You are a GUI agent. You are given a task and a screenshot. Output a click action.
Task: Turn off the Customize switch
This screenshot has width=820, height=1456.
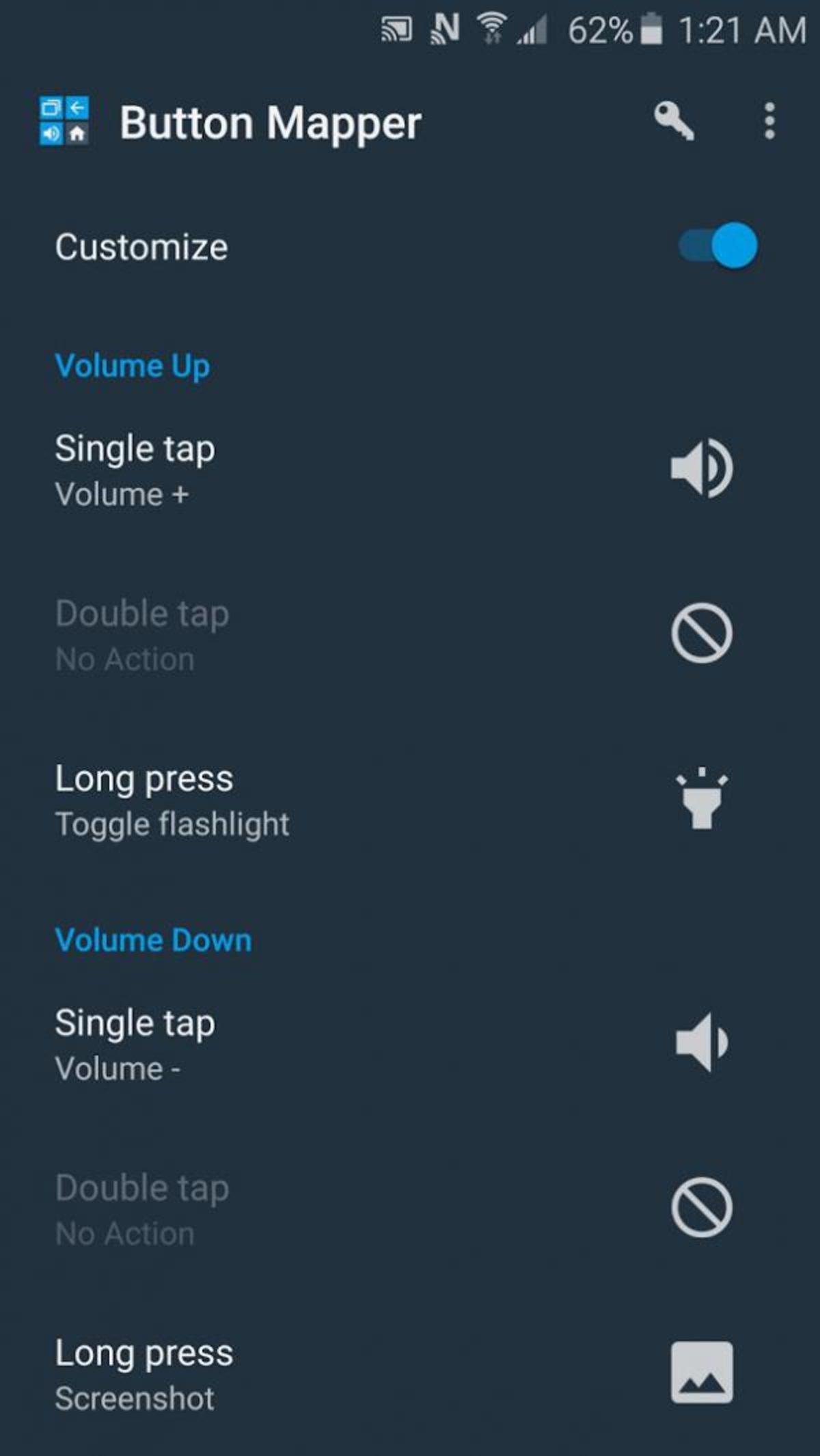pyautogui.click(x=717, y=246)
